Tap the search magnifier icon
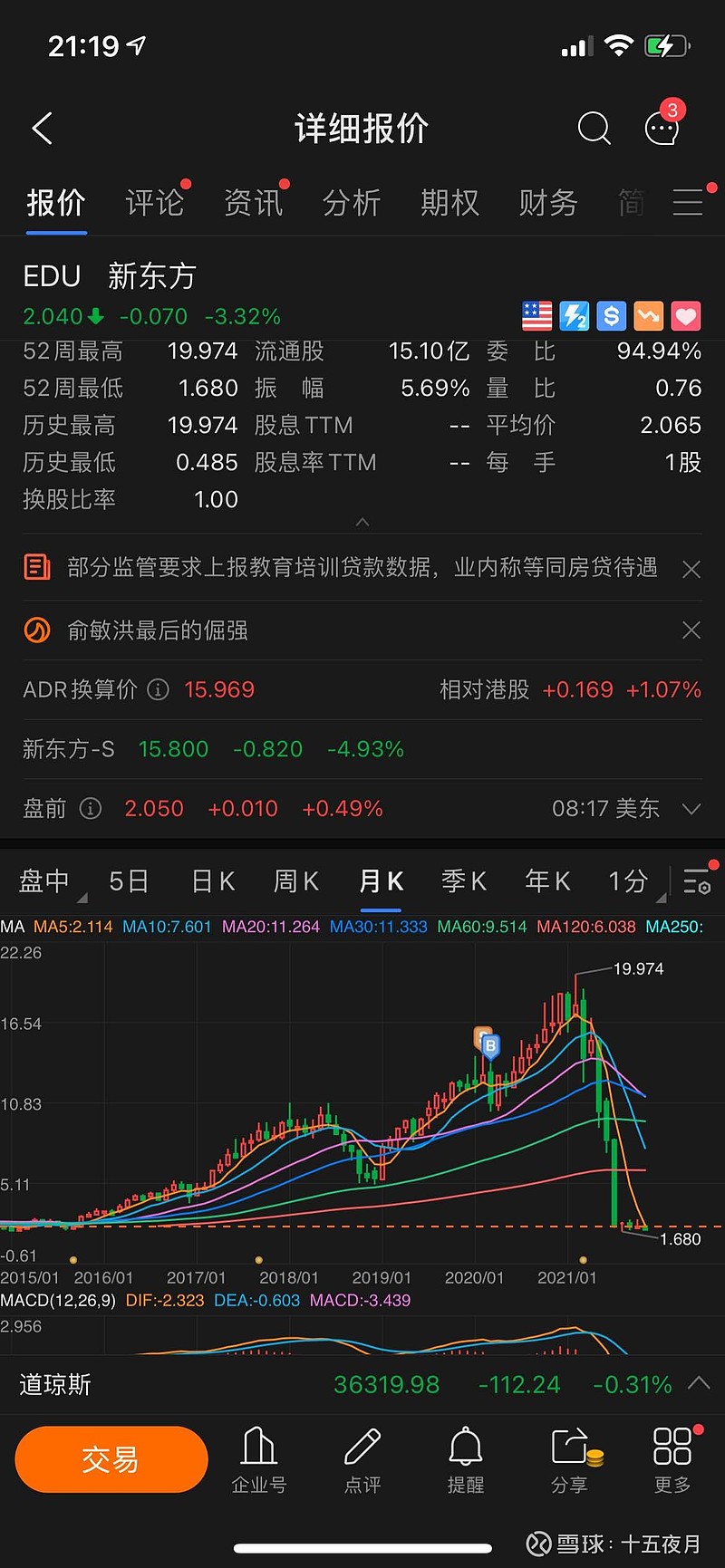725x1568 pixels. click(594, 129)
